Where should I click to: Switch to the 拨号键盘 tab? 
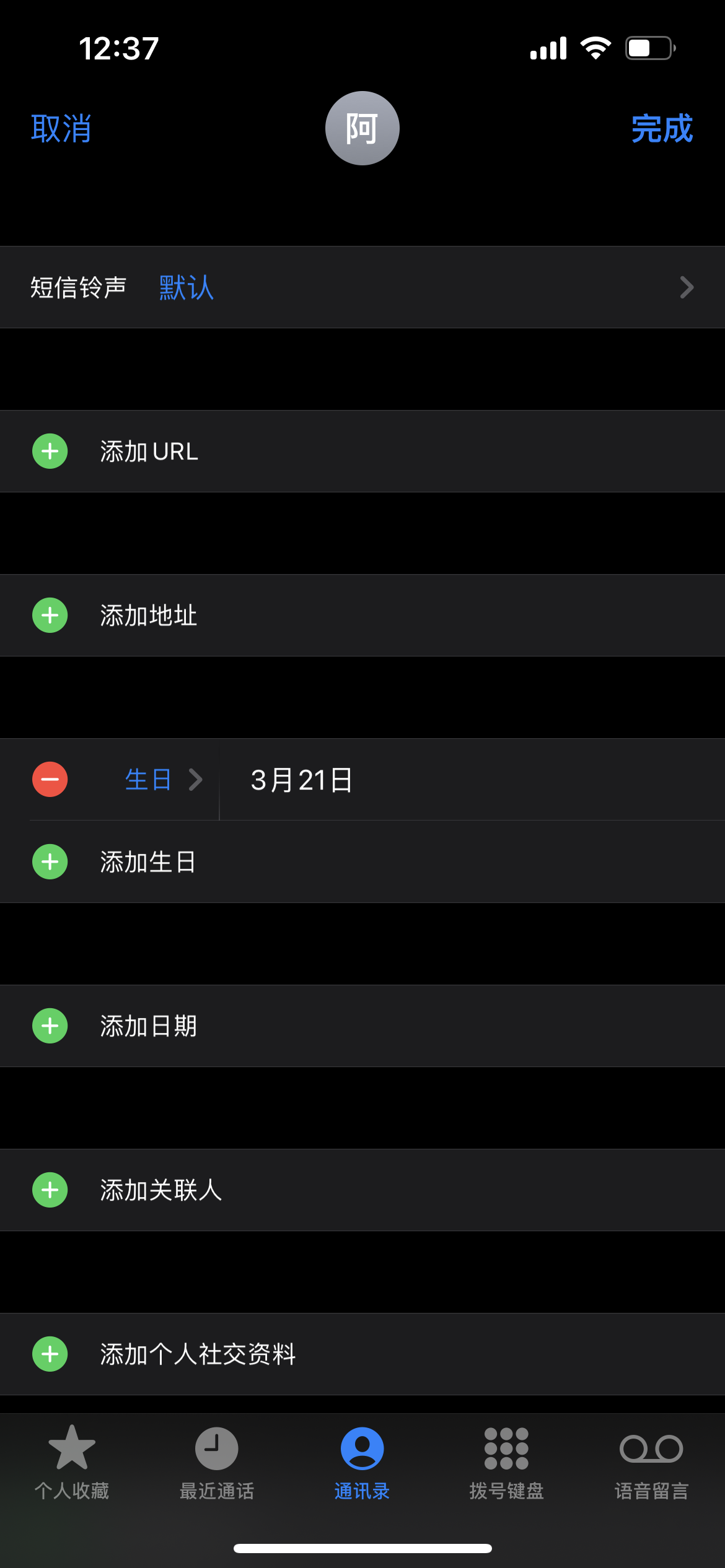[507, 1463]
